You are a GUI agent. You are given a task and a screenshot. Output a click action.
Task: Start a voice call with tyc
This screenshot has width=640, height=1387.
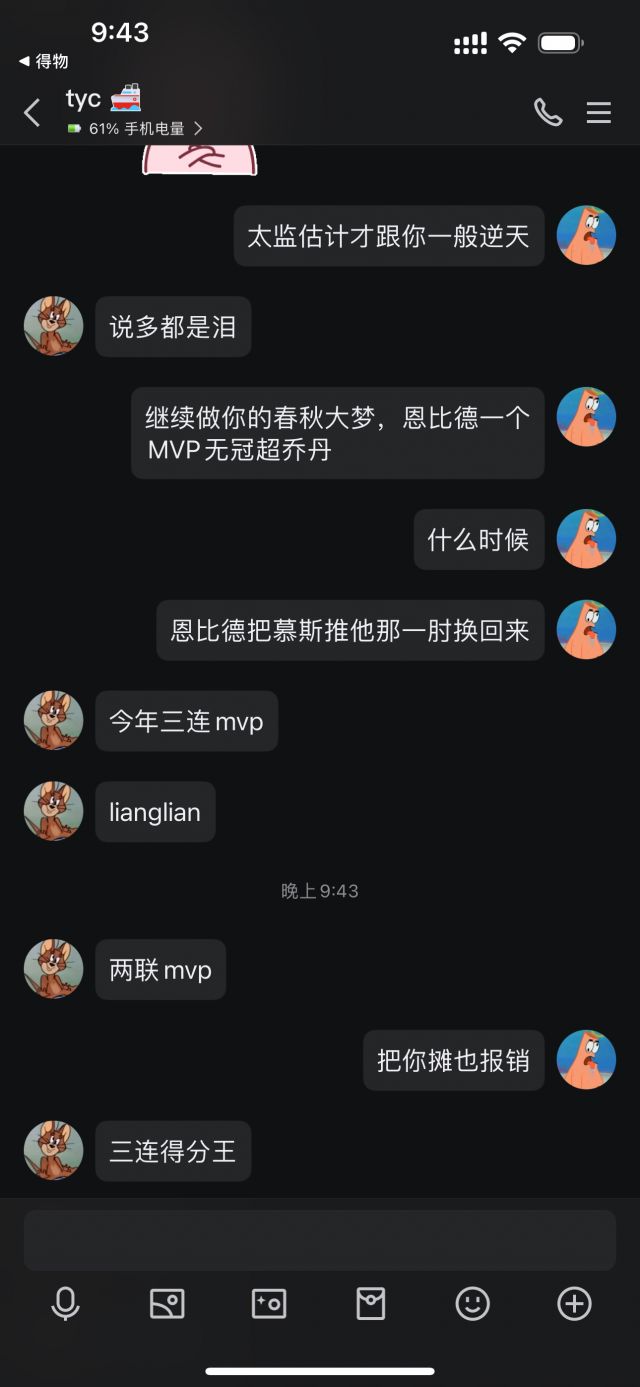547,112
